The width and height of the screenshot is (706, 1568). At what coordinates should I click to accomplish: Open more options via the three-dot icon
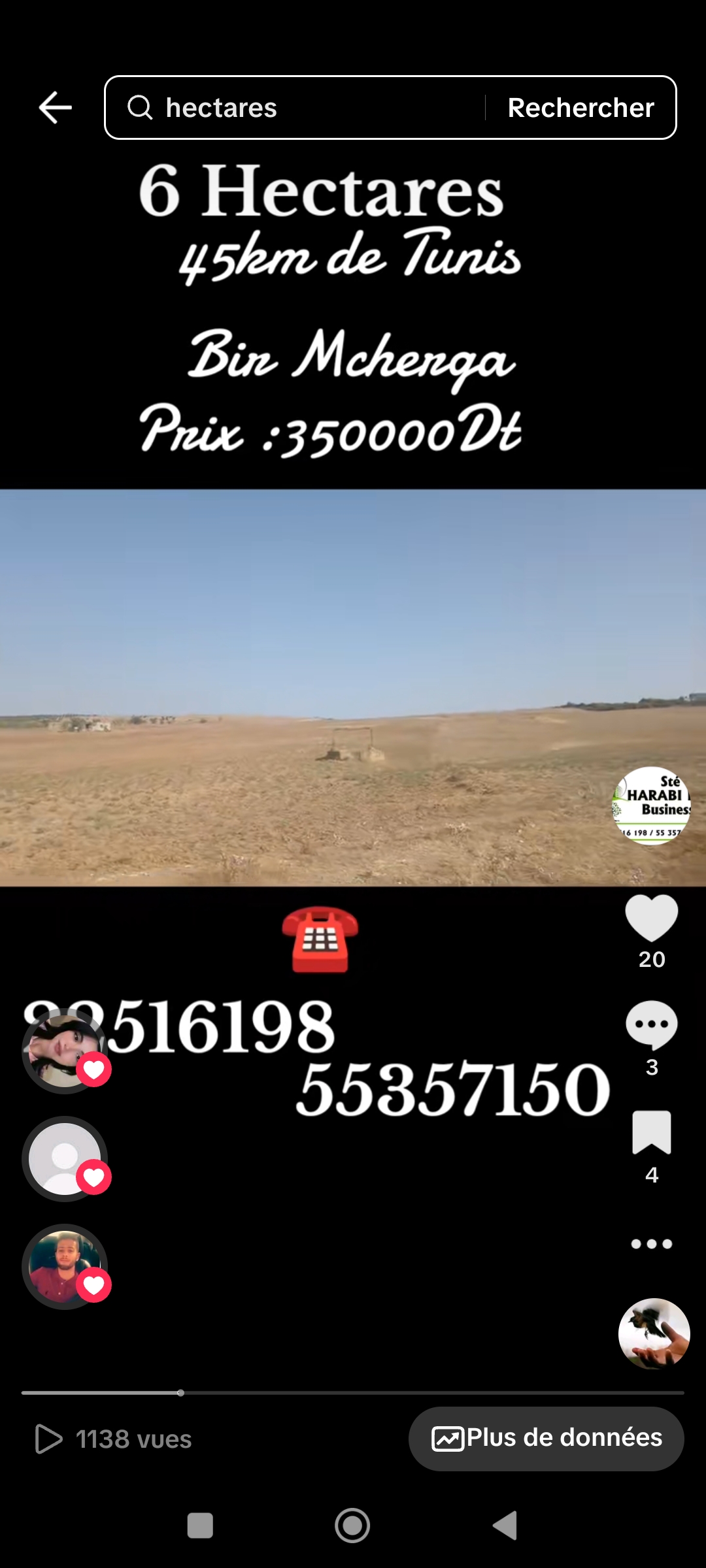650,1243
